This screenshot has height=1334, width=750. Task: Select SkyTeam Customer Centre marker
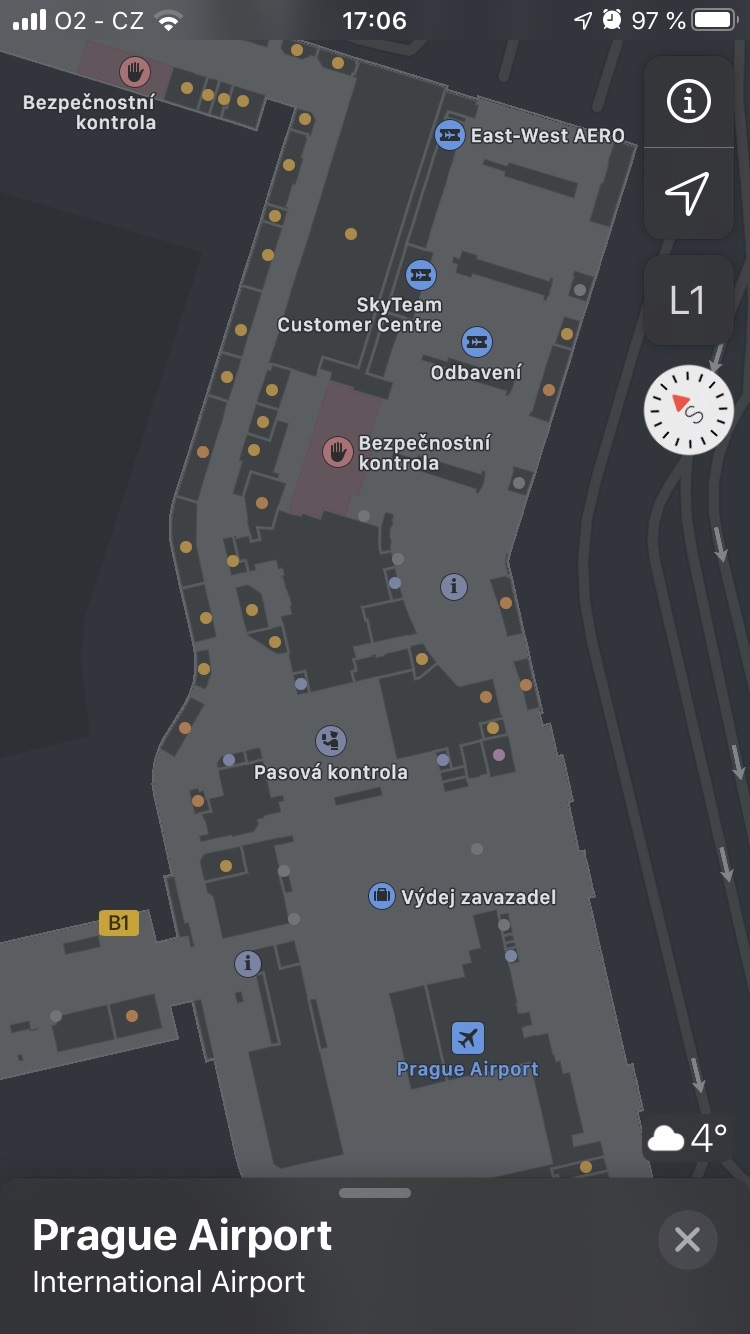(421, 274)
